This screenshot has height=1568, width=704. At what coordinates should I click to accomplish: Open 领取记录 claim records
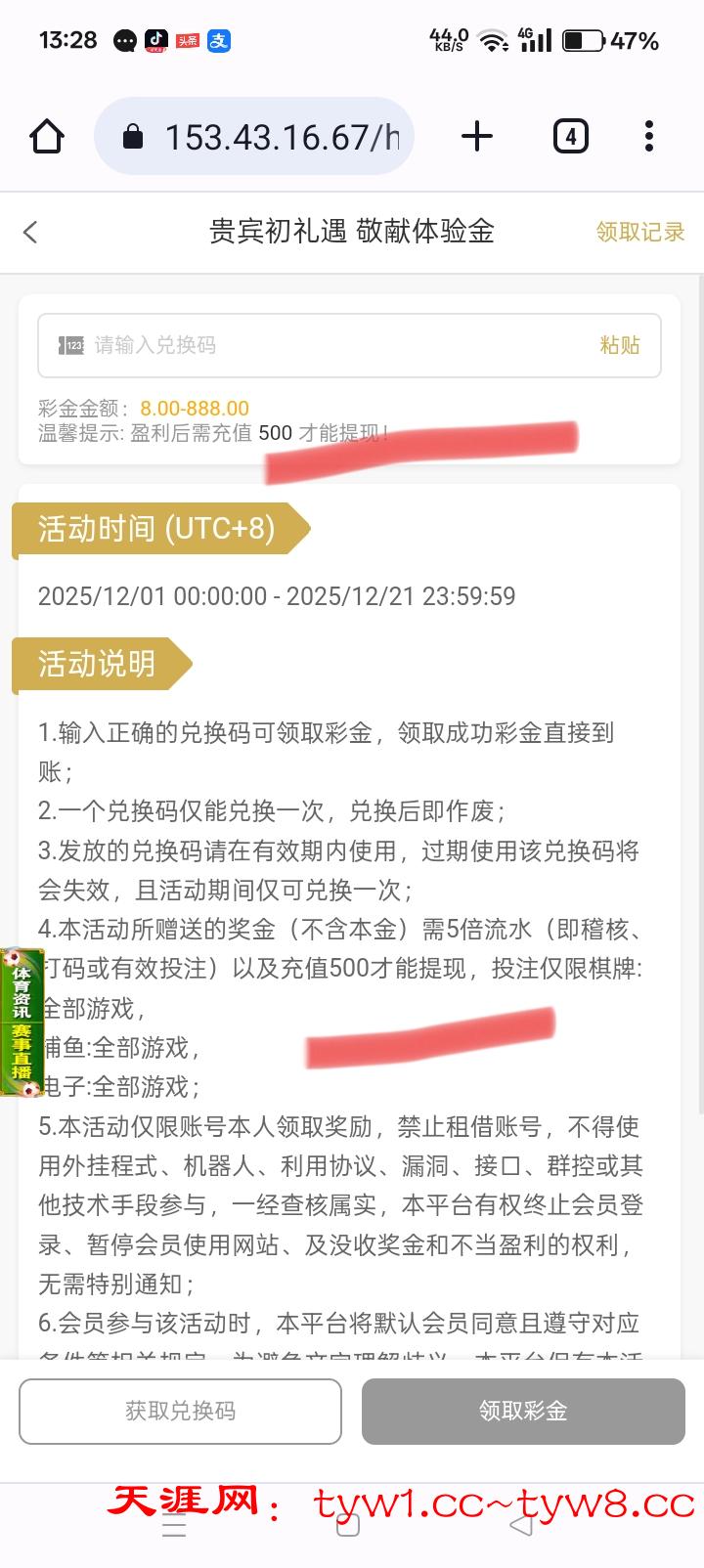tap(640, 232)
